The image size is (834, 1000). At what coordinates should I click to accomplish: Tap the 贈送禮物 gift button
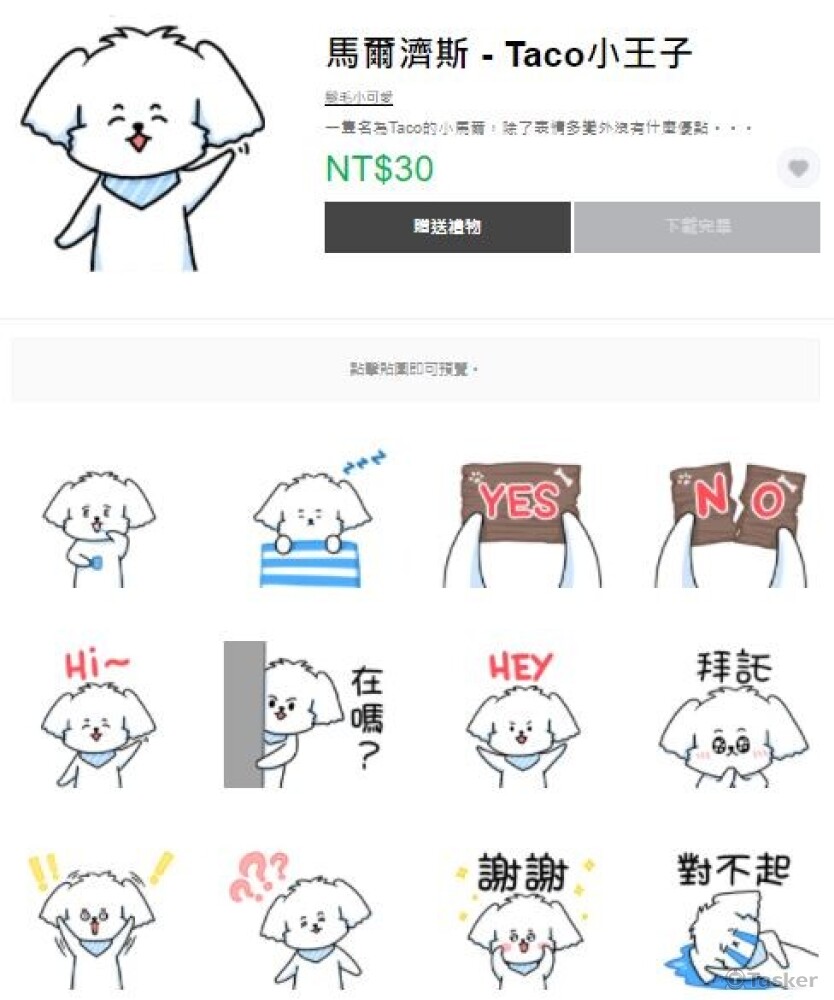[447, 227]
